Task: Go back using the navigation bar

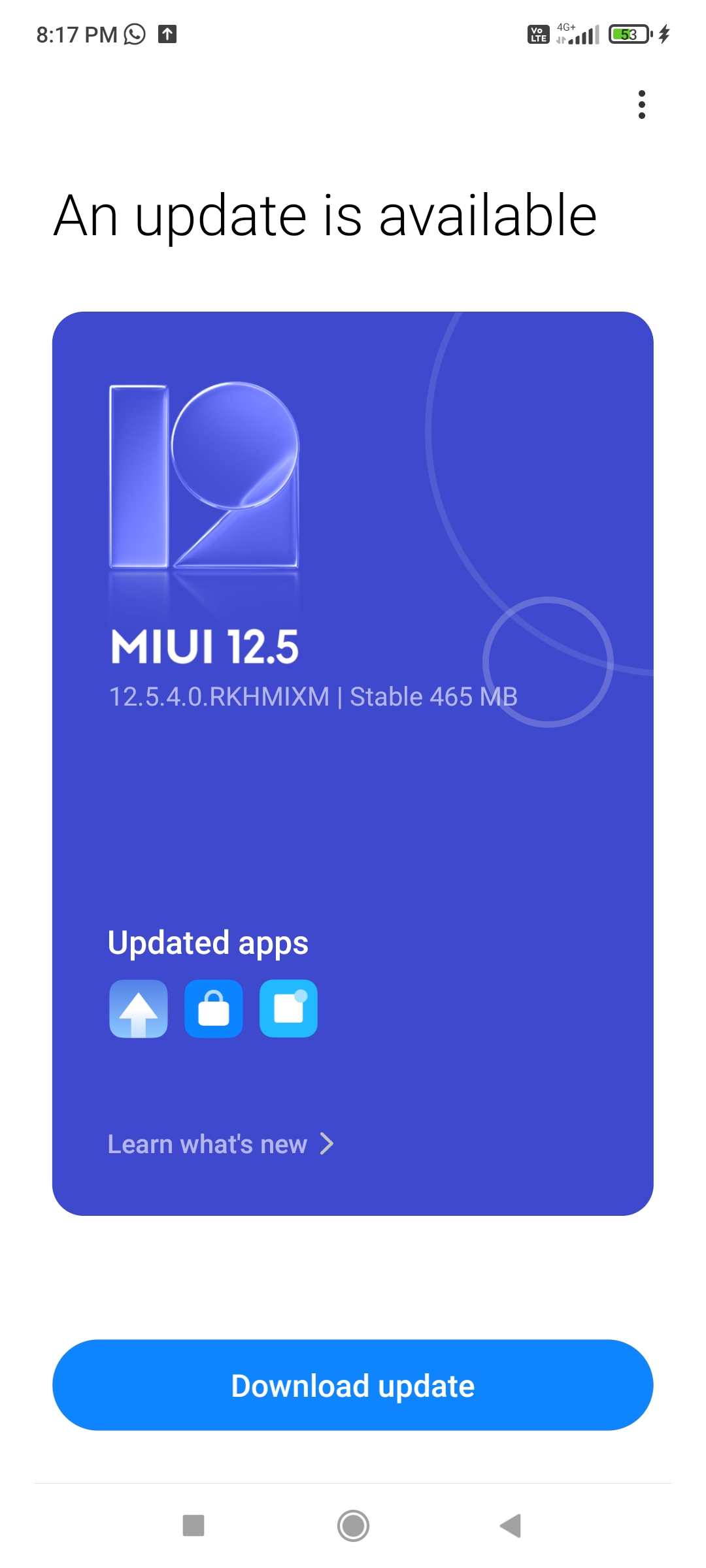Action: point(511,1526)
